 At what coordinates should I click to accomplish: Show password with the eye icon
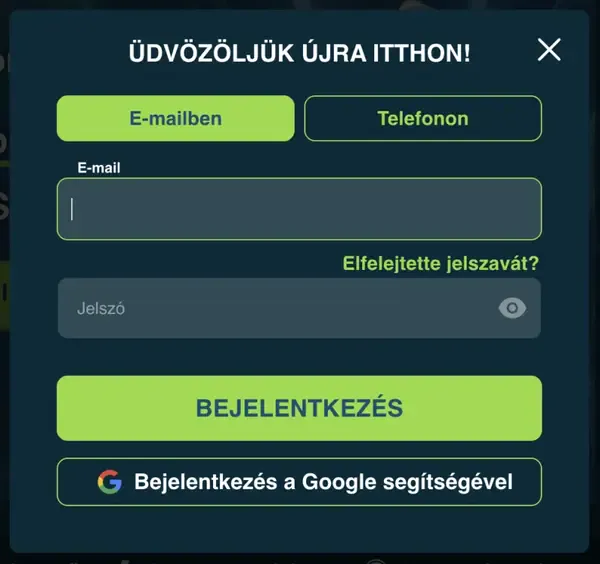[x=512, y=308]
